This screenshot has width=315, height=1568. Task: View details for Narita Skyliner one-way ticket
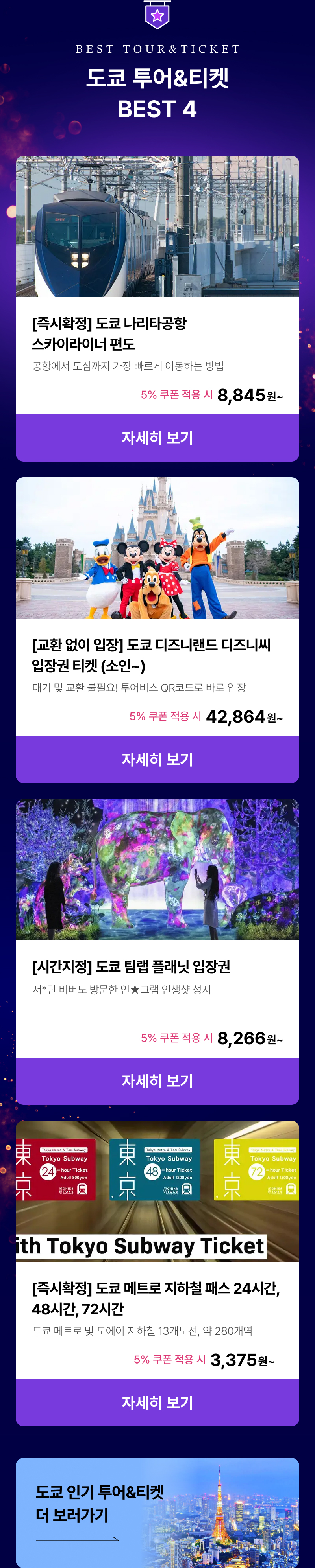(157, 438)
